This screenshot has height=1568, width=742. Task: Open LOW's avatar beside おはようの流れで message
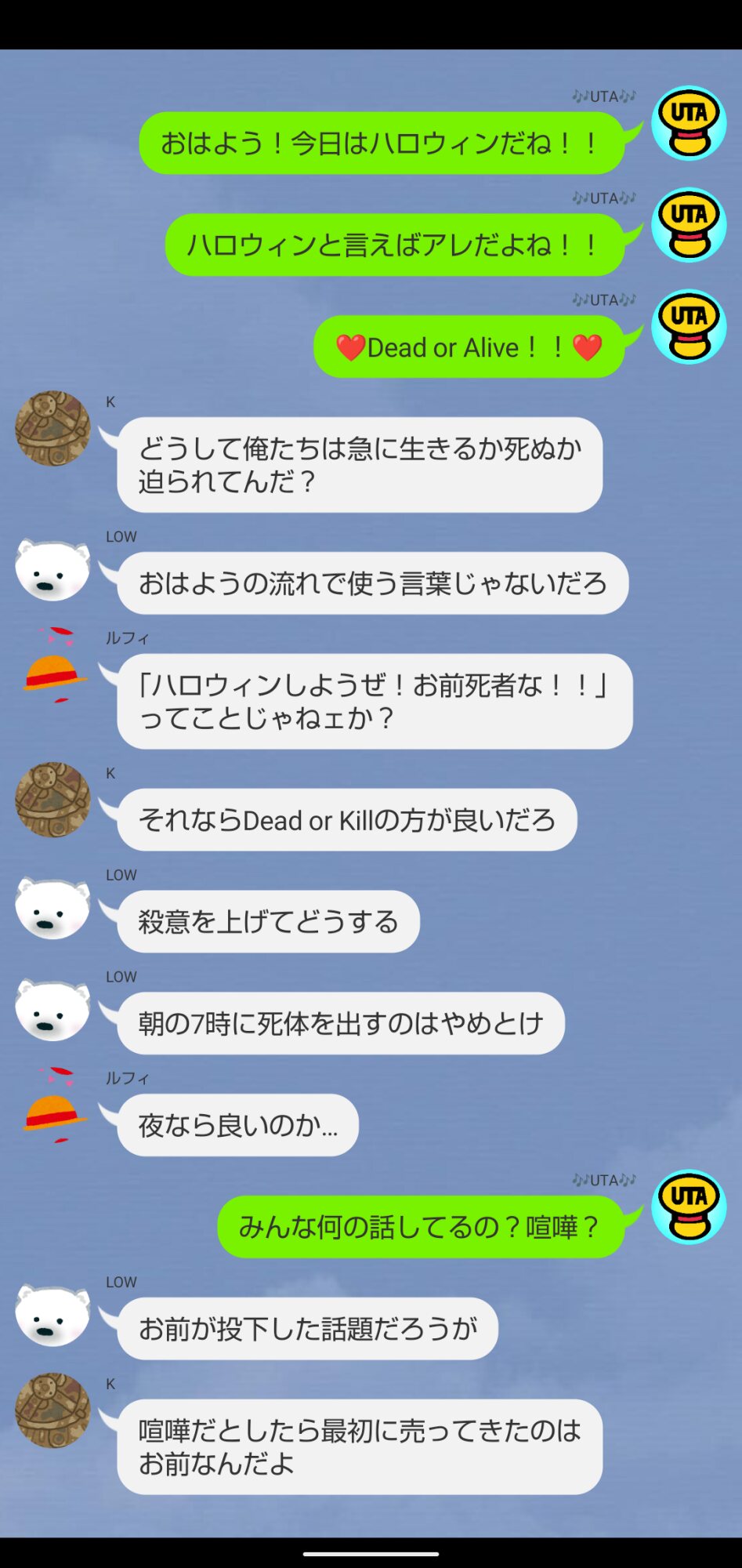[x=53, y=570]
